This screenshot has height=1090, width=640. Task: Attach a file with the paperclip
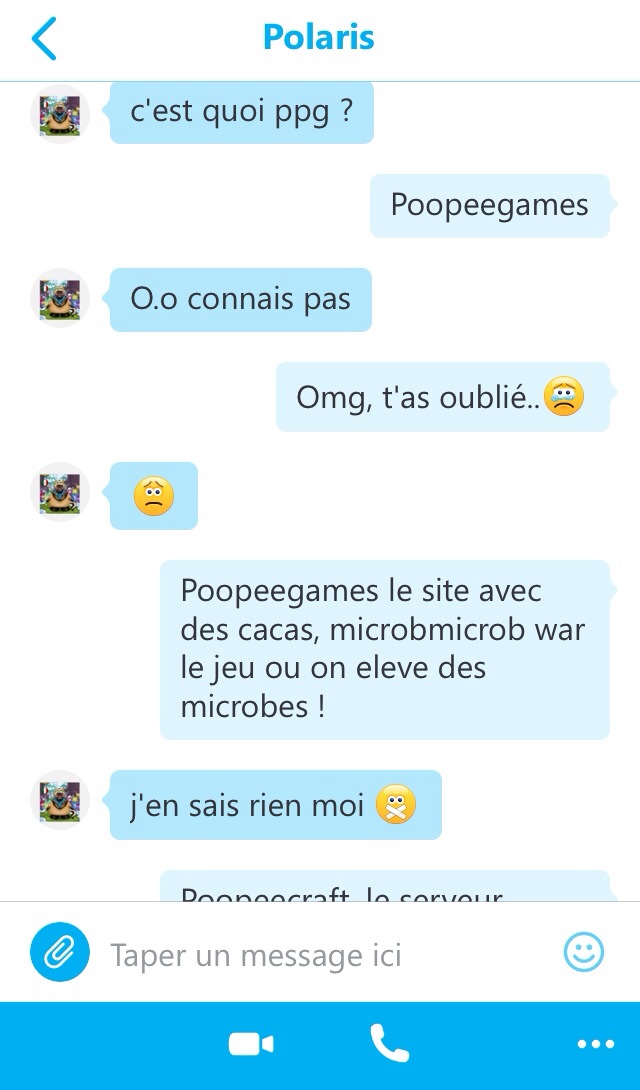[60, 952]
